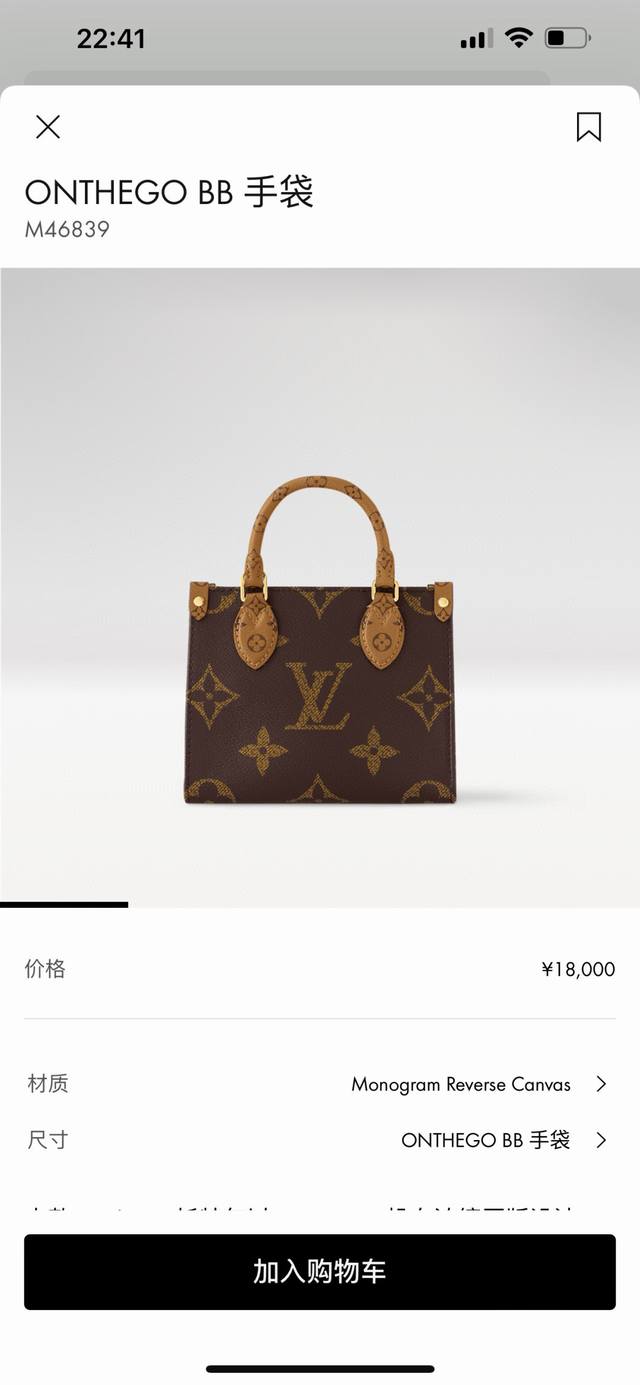Open the 材质 Monogram Reverse Canvas row
This screenshot has height=1385, width=640.
(x=320, y=1084)
